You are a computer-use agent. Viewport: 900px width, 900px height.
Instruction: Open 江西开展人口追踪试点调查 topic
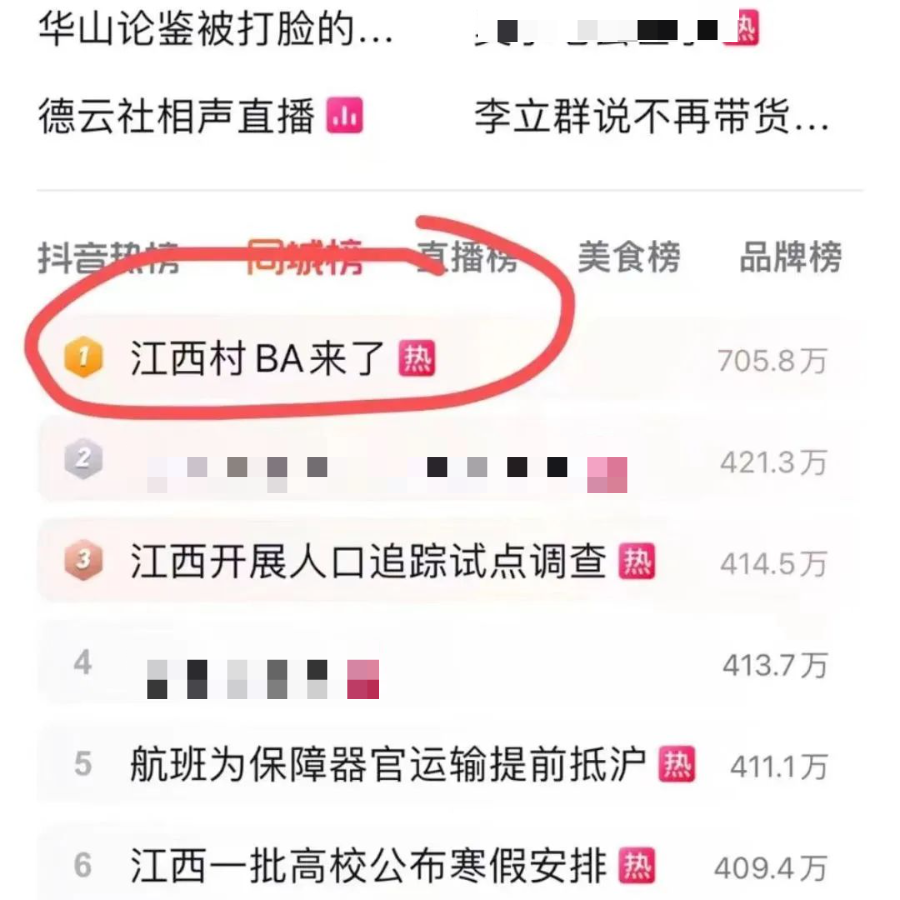(368, 562)
